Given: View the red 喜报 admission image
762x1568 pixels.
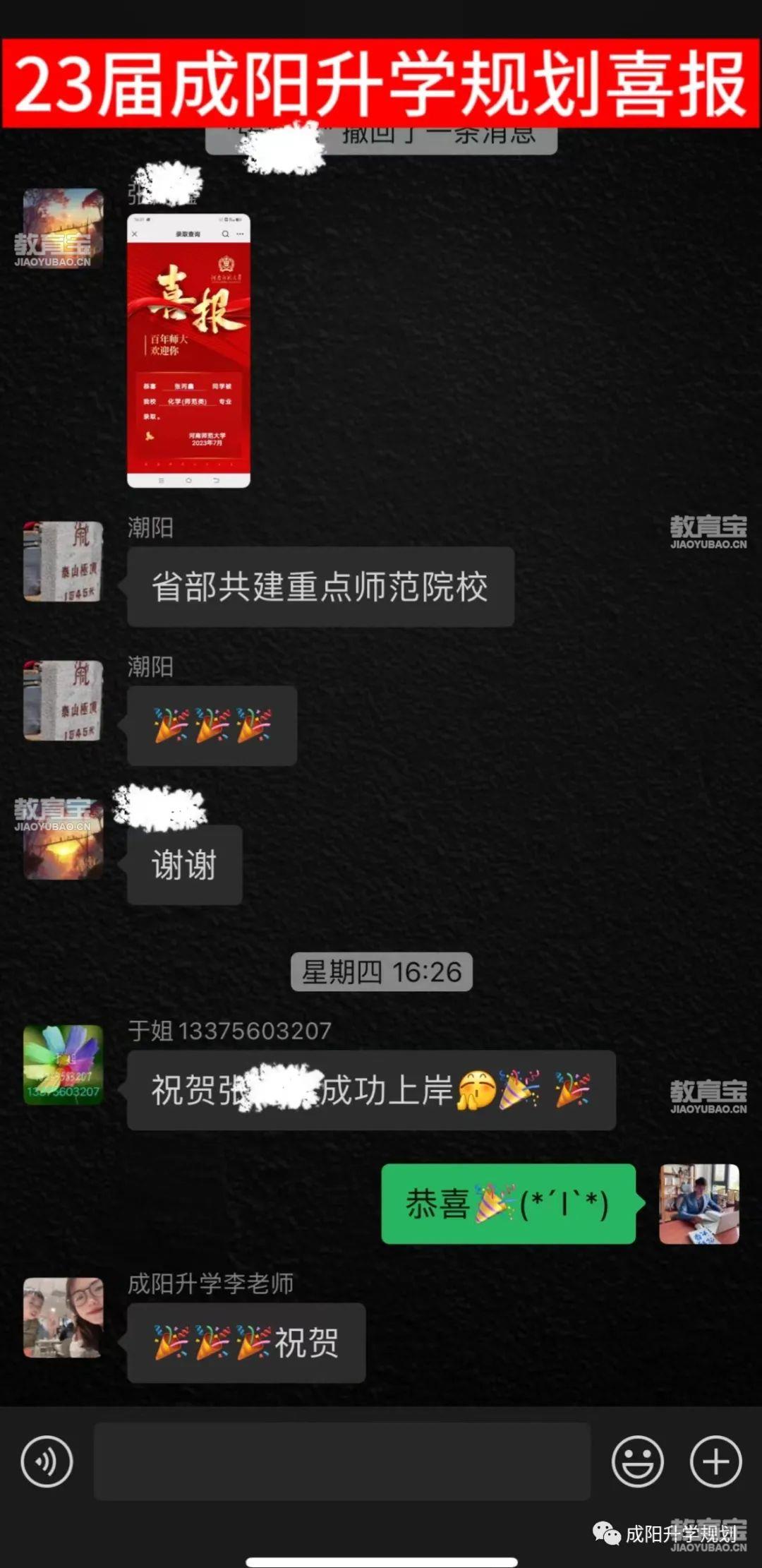Looking at the screenshot, I should pos(188,351).
